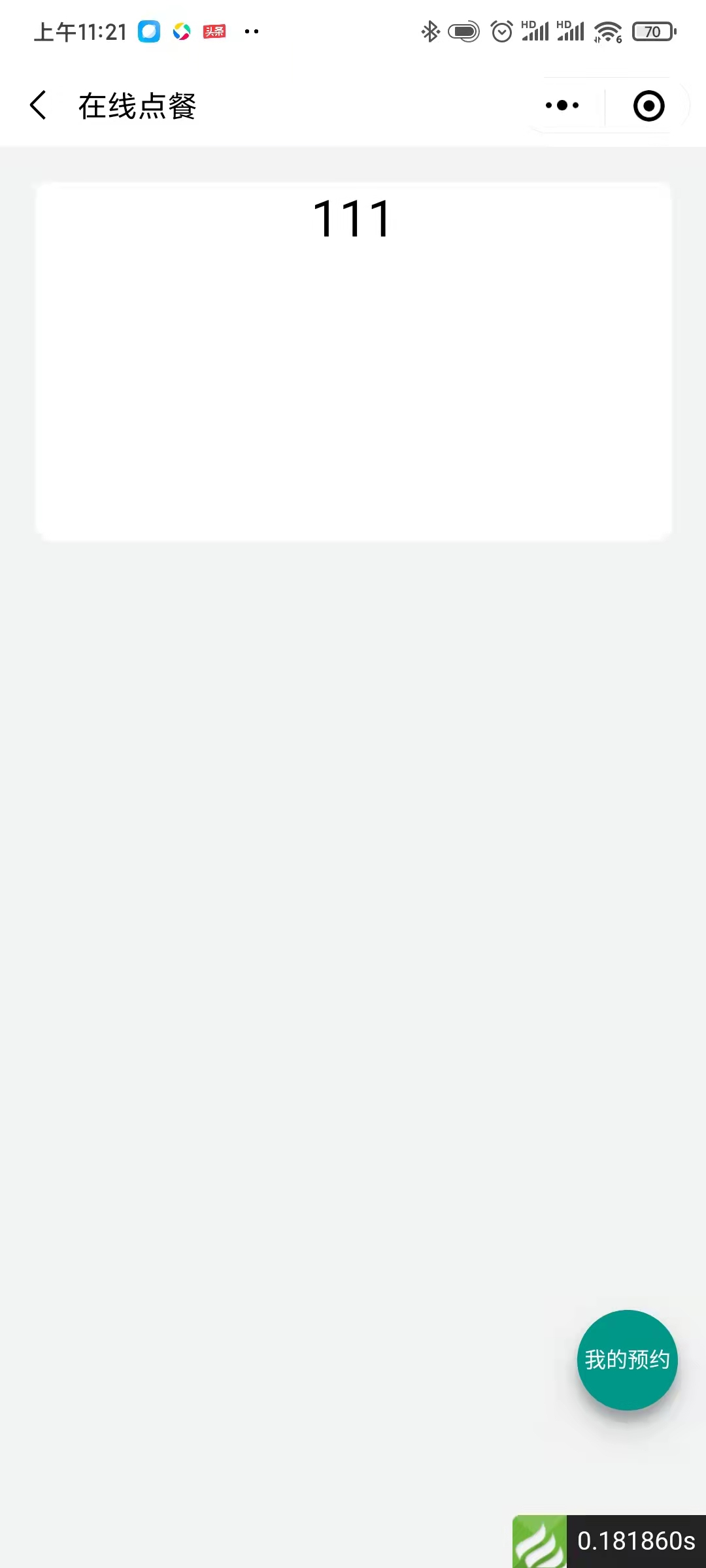Screen dimensions: 706x1568
Task: Go back from the 在线点餐 page
Action: [39, 105]
